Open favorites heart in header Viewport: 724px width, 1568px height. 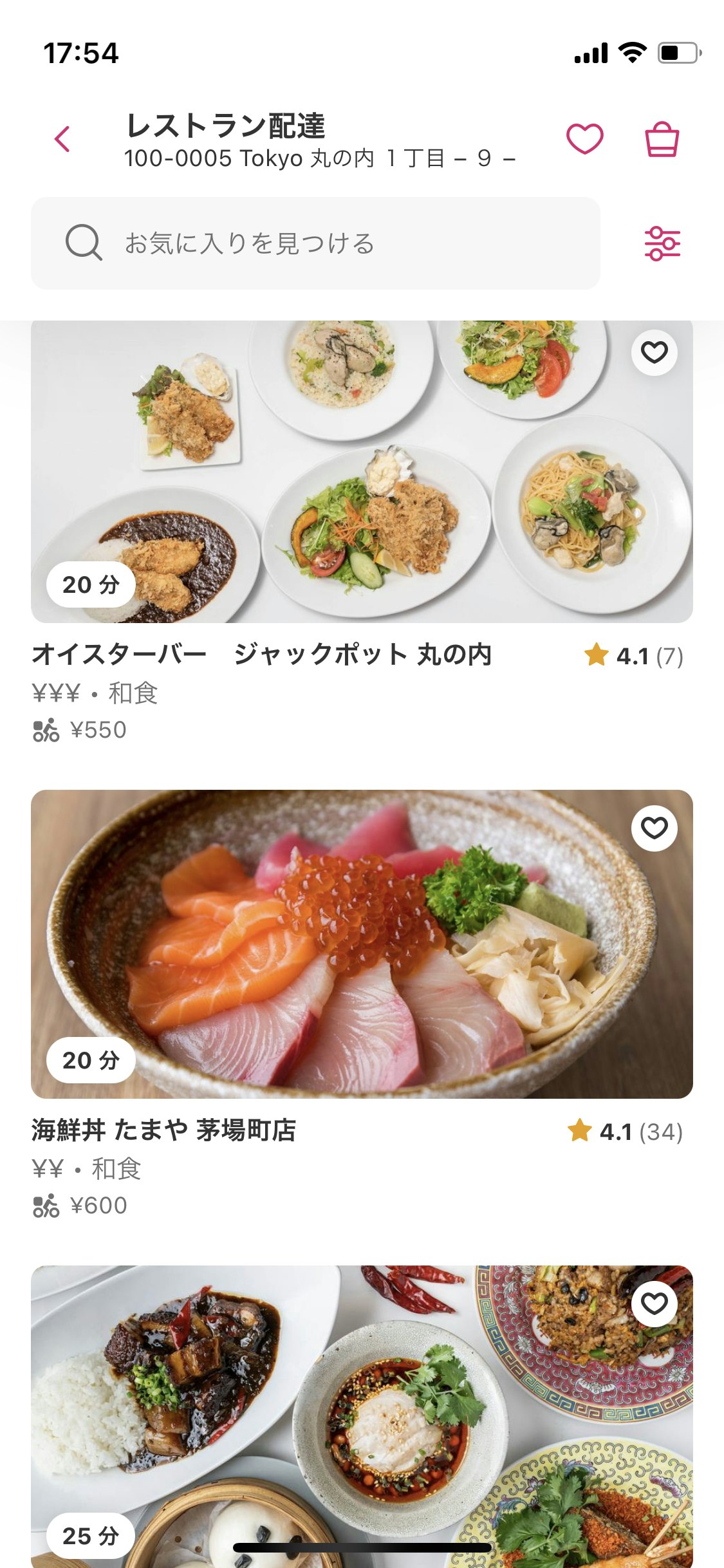tap(584, 139)
